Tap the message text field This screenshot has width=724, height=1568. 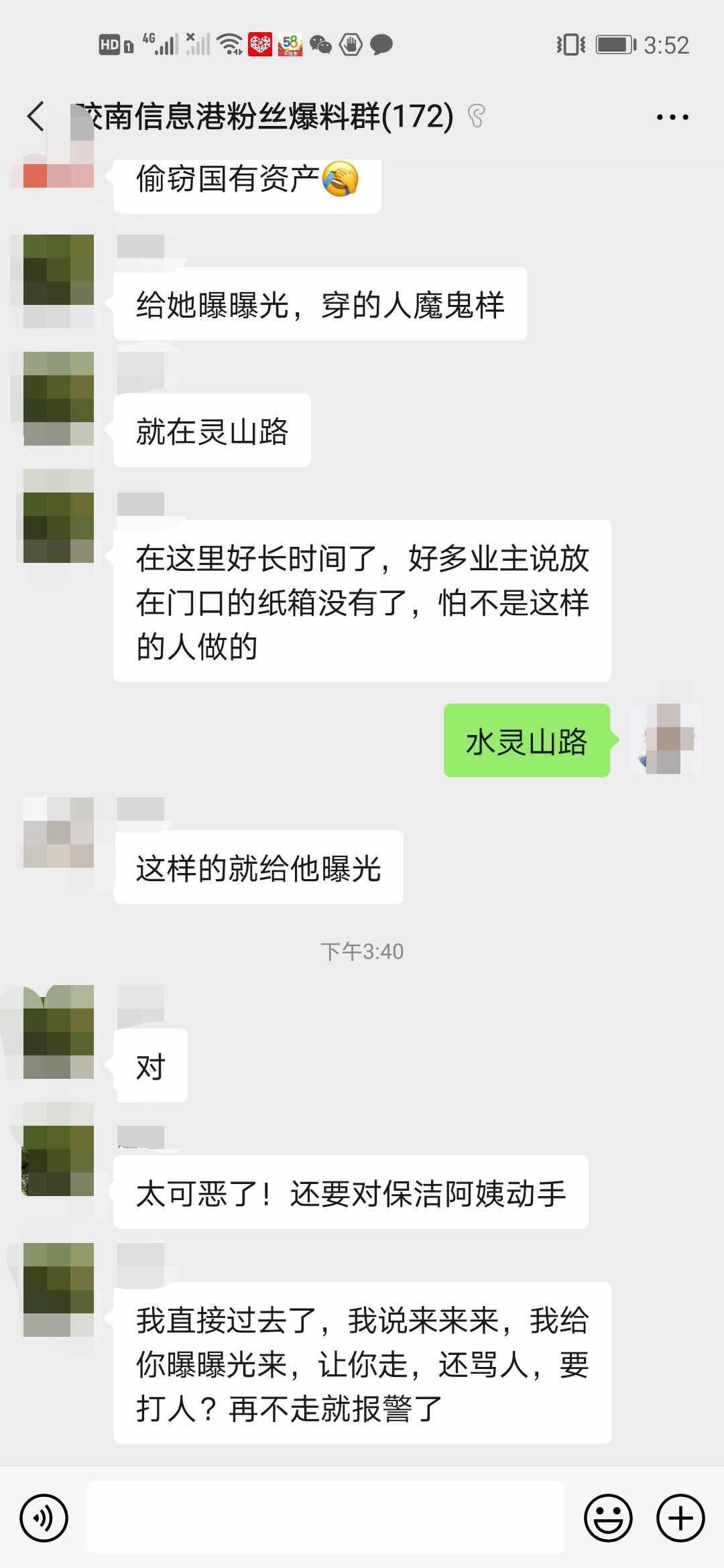tap(325, 1518)
